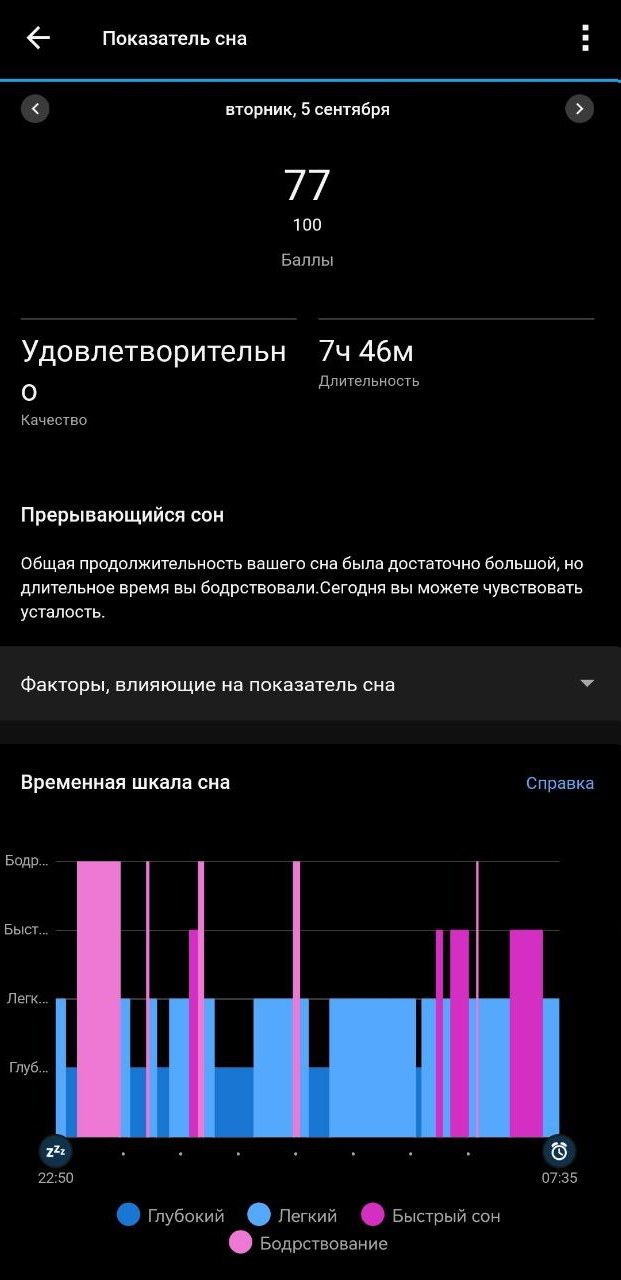Go to the previous day's sleep data
Screen dimensions: 621x1280
(x=35, y=109)
